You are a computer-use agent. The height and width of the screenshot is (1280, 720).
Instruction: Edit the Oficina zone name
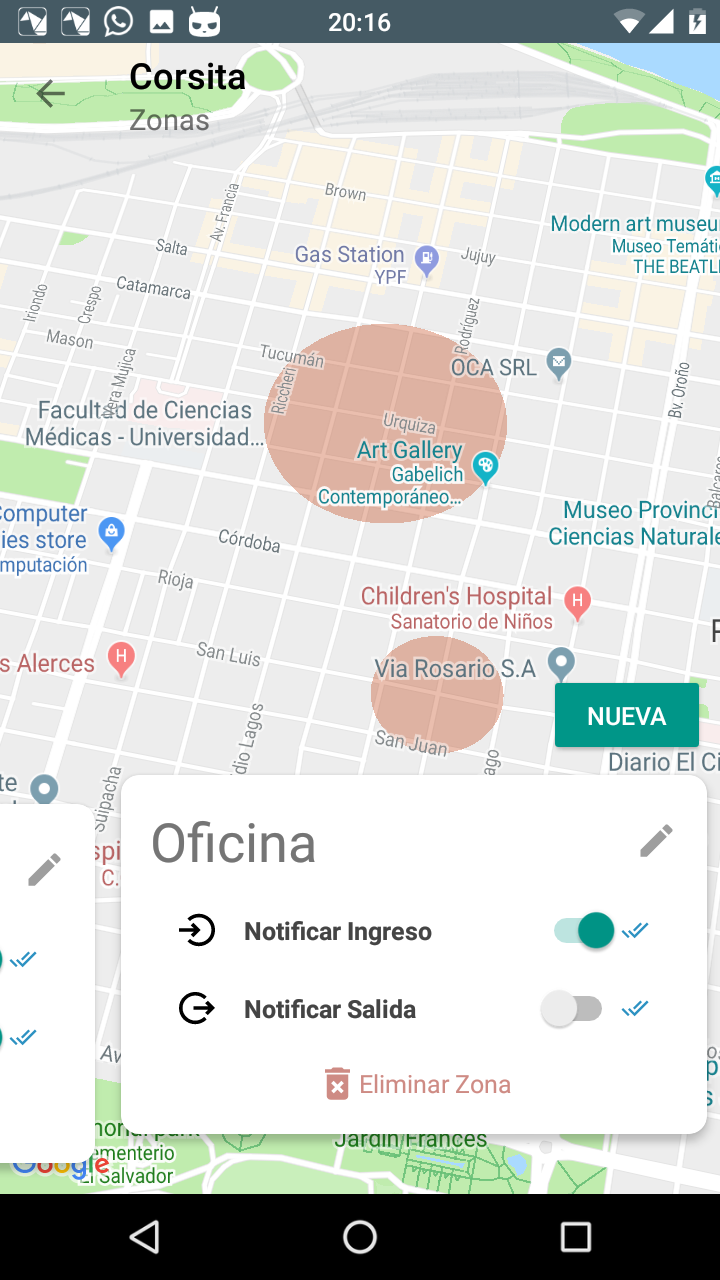(656, 841)
